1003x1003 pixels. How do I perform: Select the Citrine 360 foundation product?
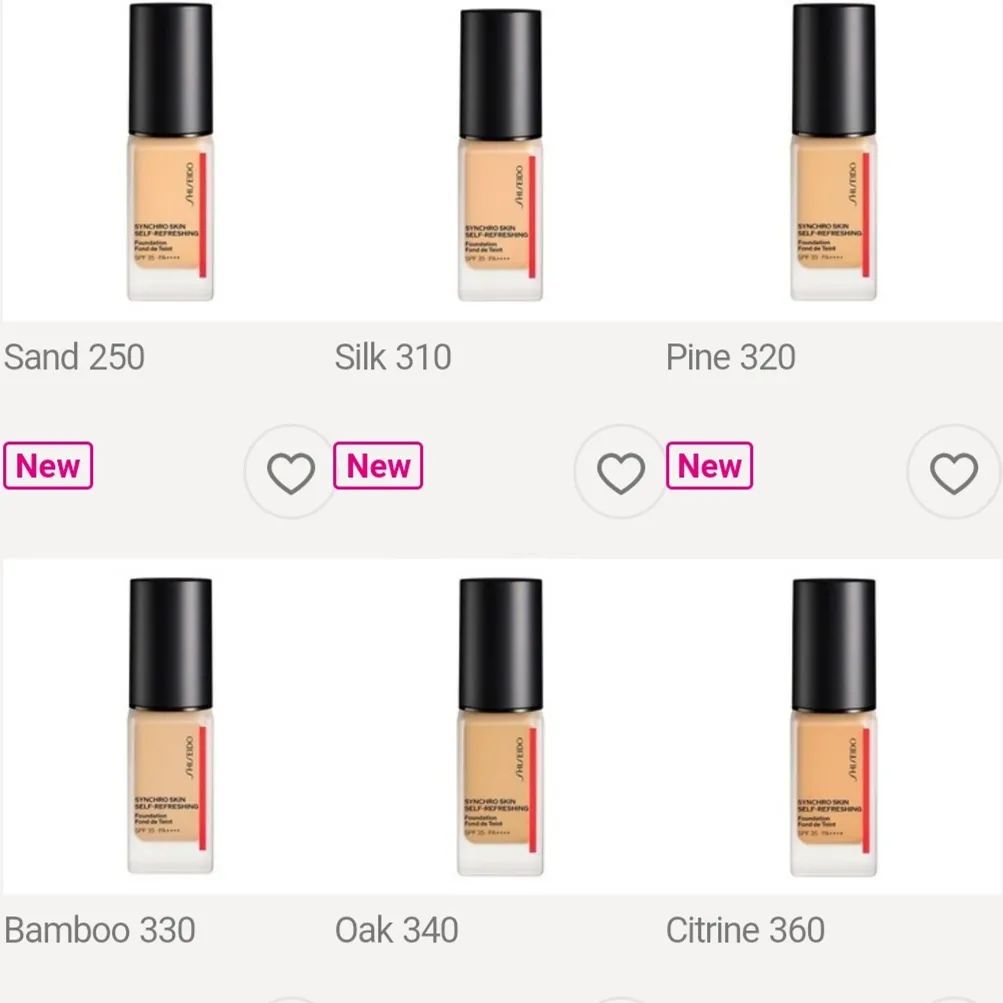833,728
